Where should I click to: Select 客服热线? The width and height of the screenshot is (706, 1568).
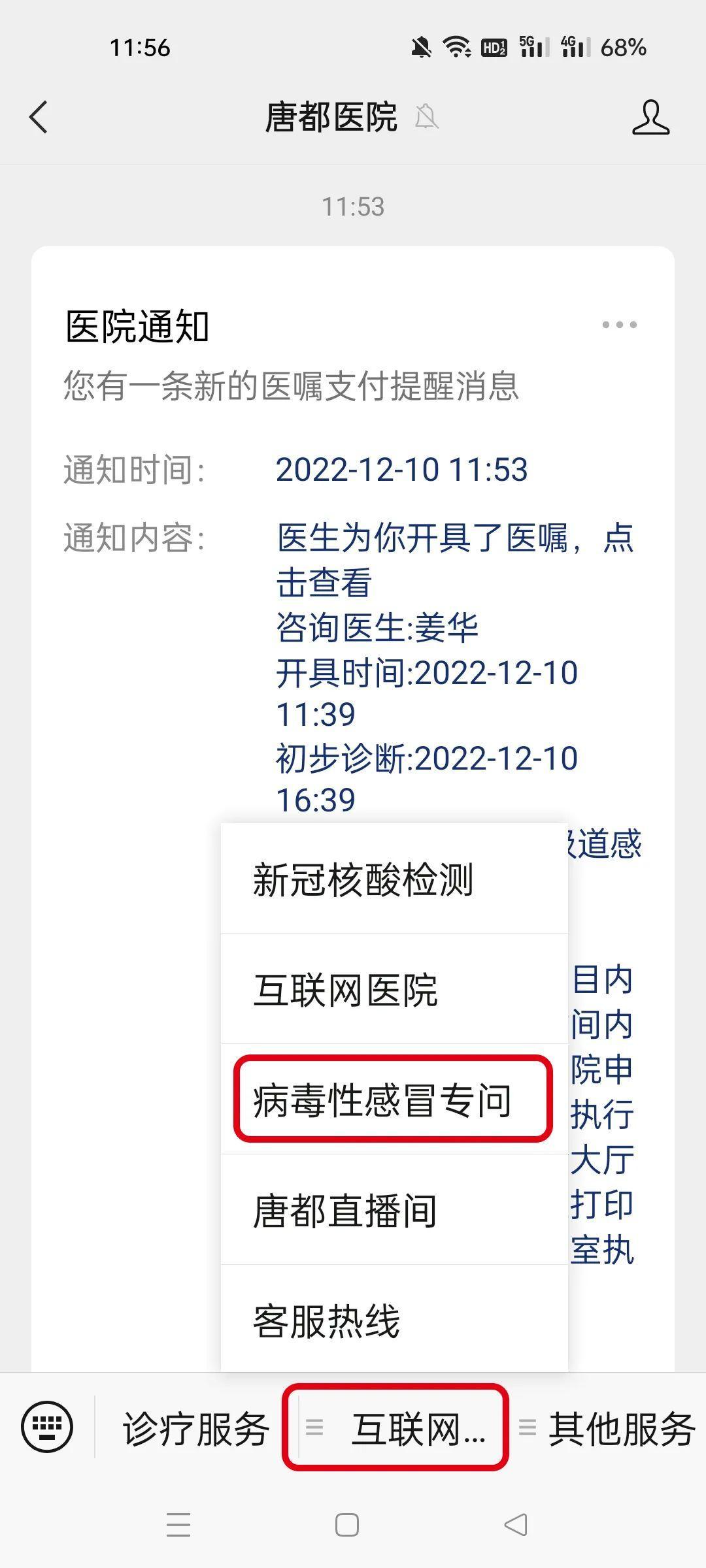tap(327, 1321)
